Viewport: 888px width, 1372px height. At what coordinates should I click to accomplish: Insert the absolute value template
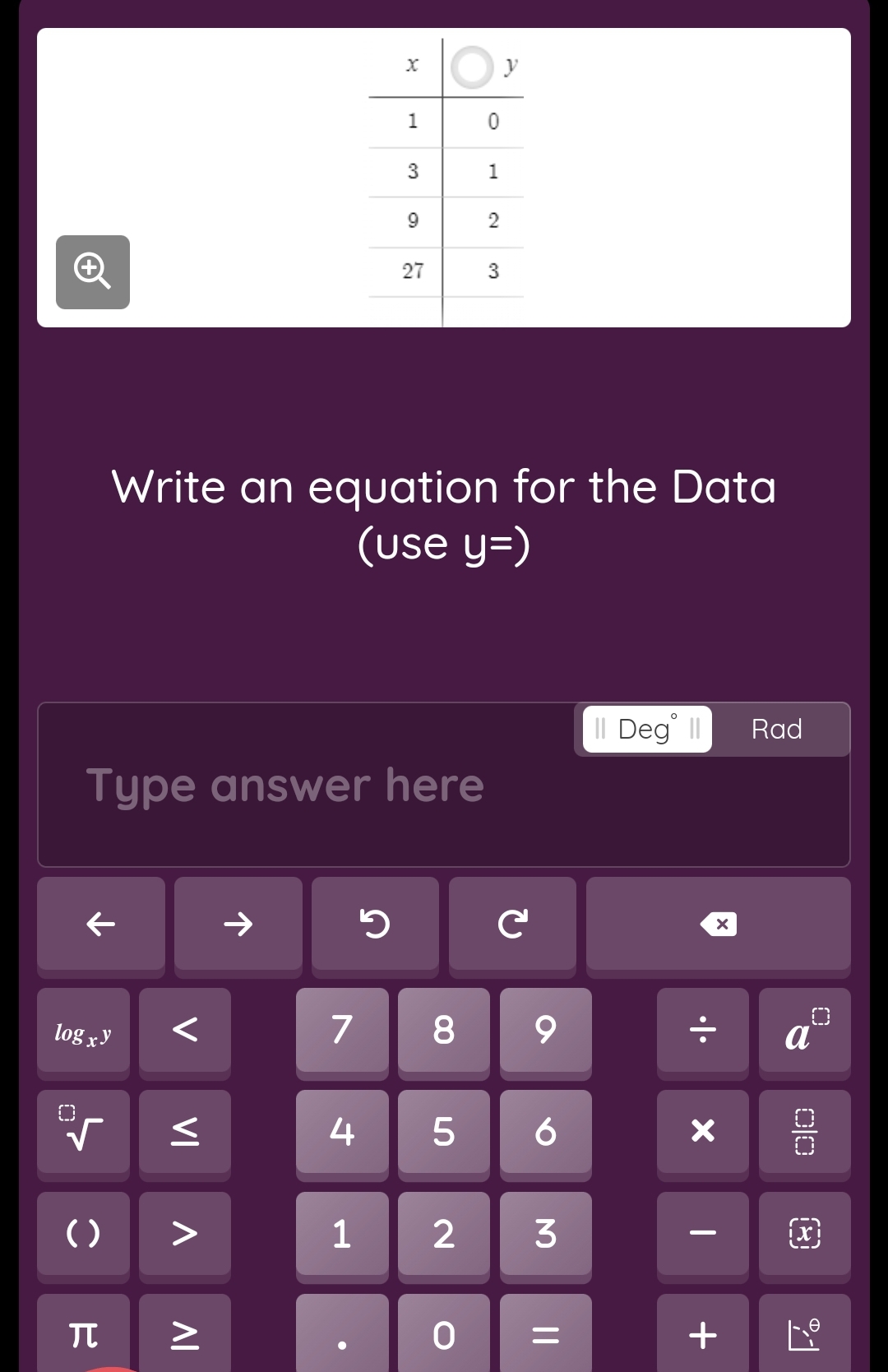pyautogui.click(x=804, y=1233)
